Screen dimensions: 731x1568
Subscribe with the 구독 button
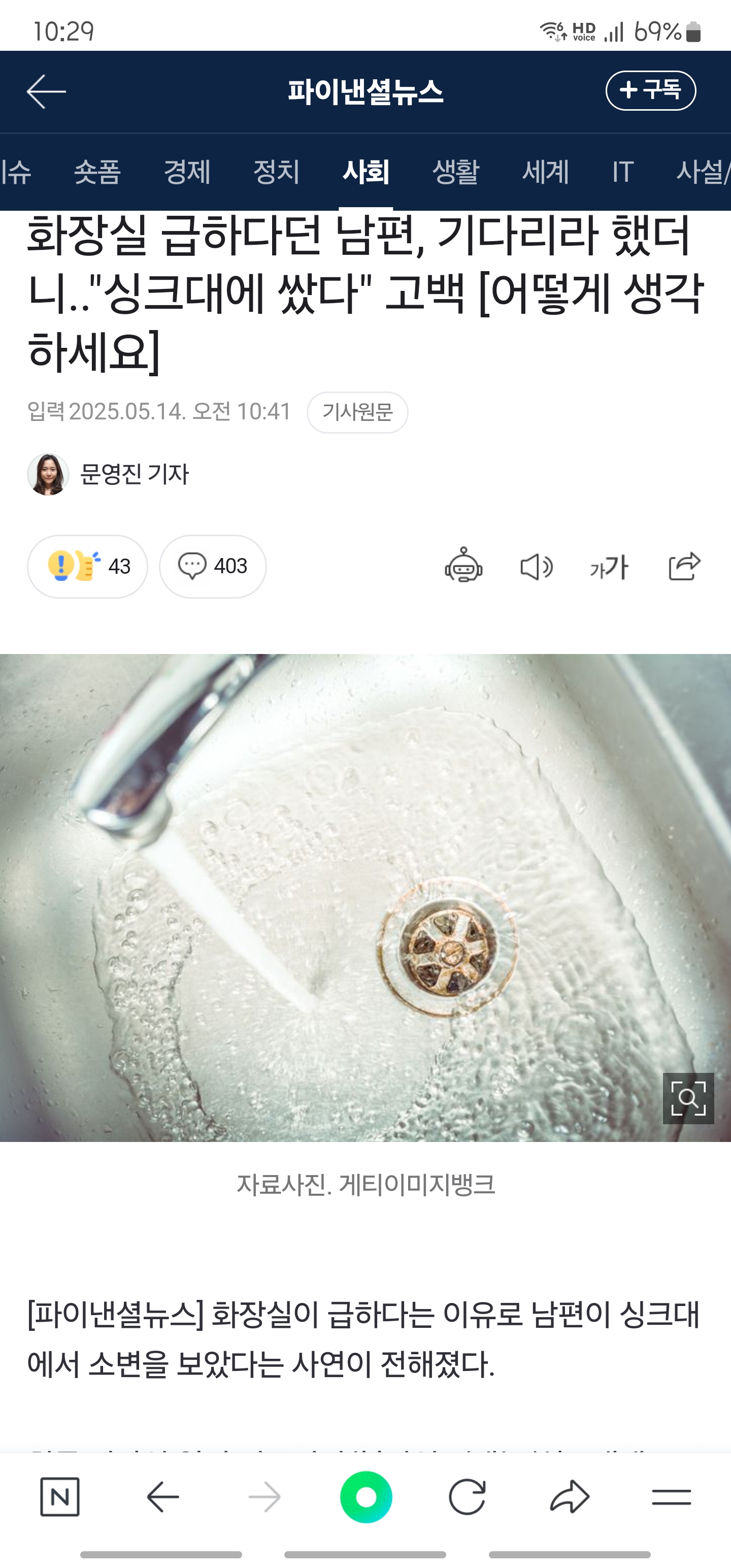(x=651, y=91)
